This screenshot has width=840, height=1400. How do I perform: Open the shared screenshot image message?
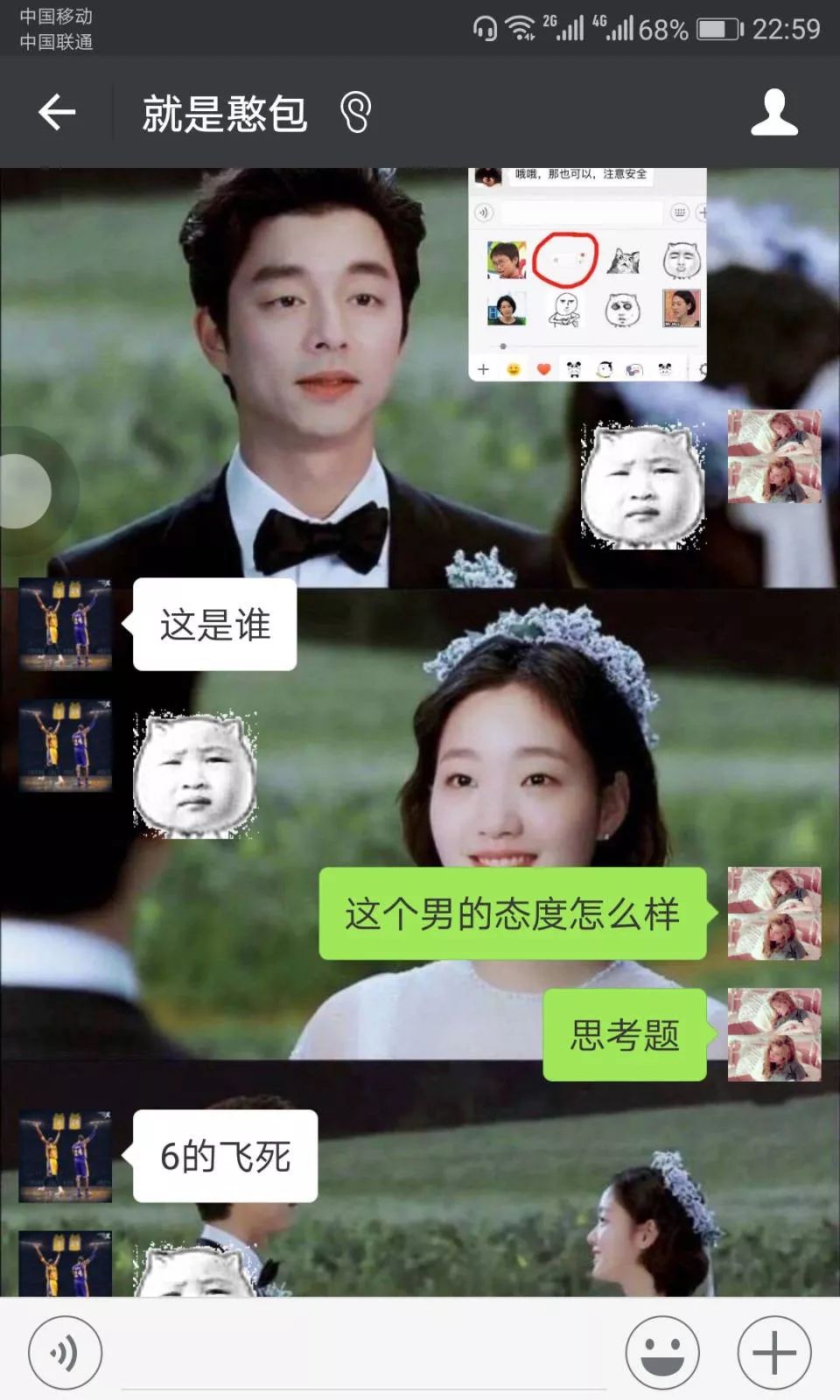coord(587,275)
